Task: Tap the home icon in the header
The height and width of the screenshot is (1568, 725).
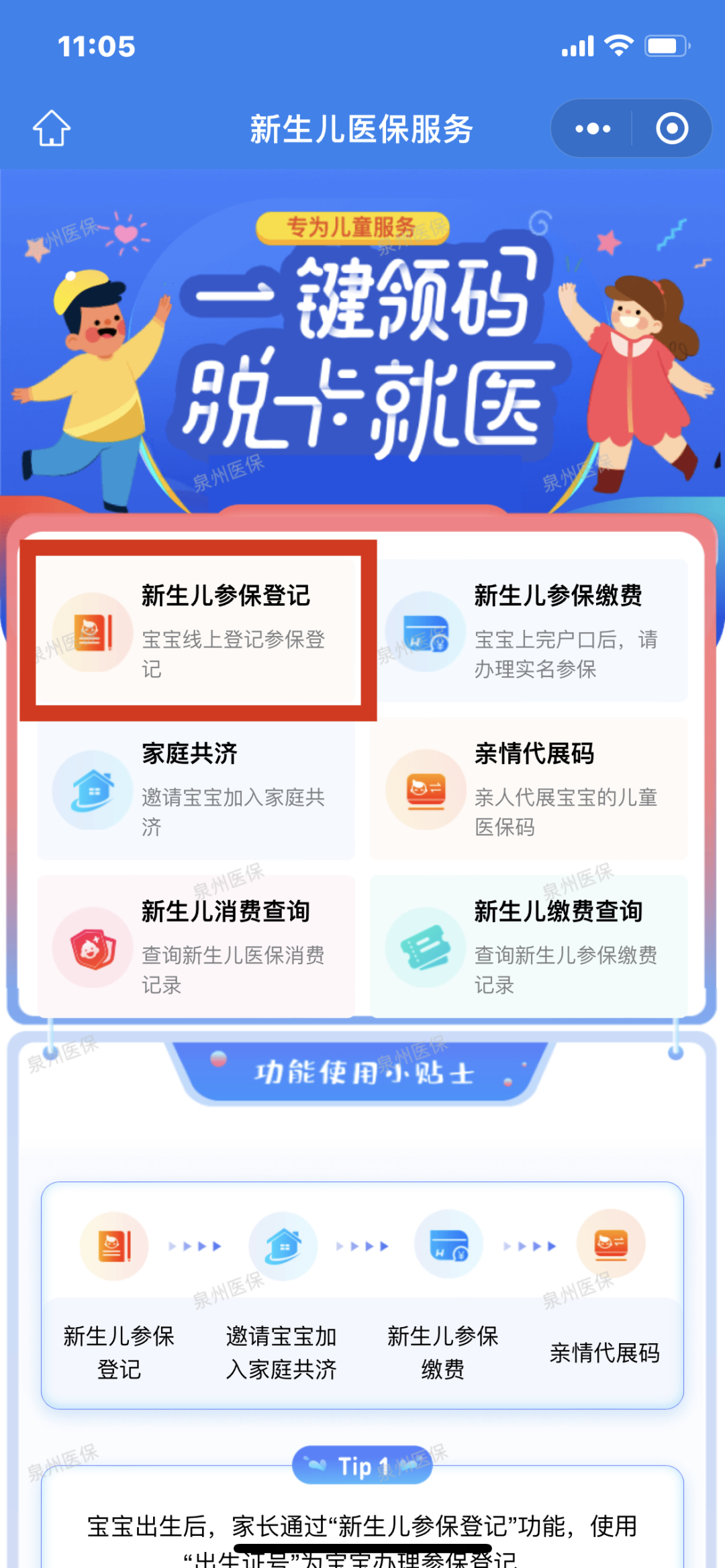Action: click(x=51, y=128)
